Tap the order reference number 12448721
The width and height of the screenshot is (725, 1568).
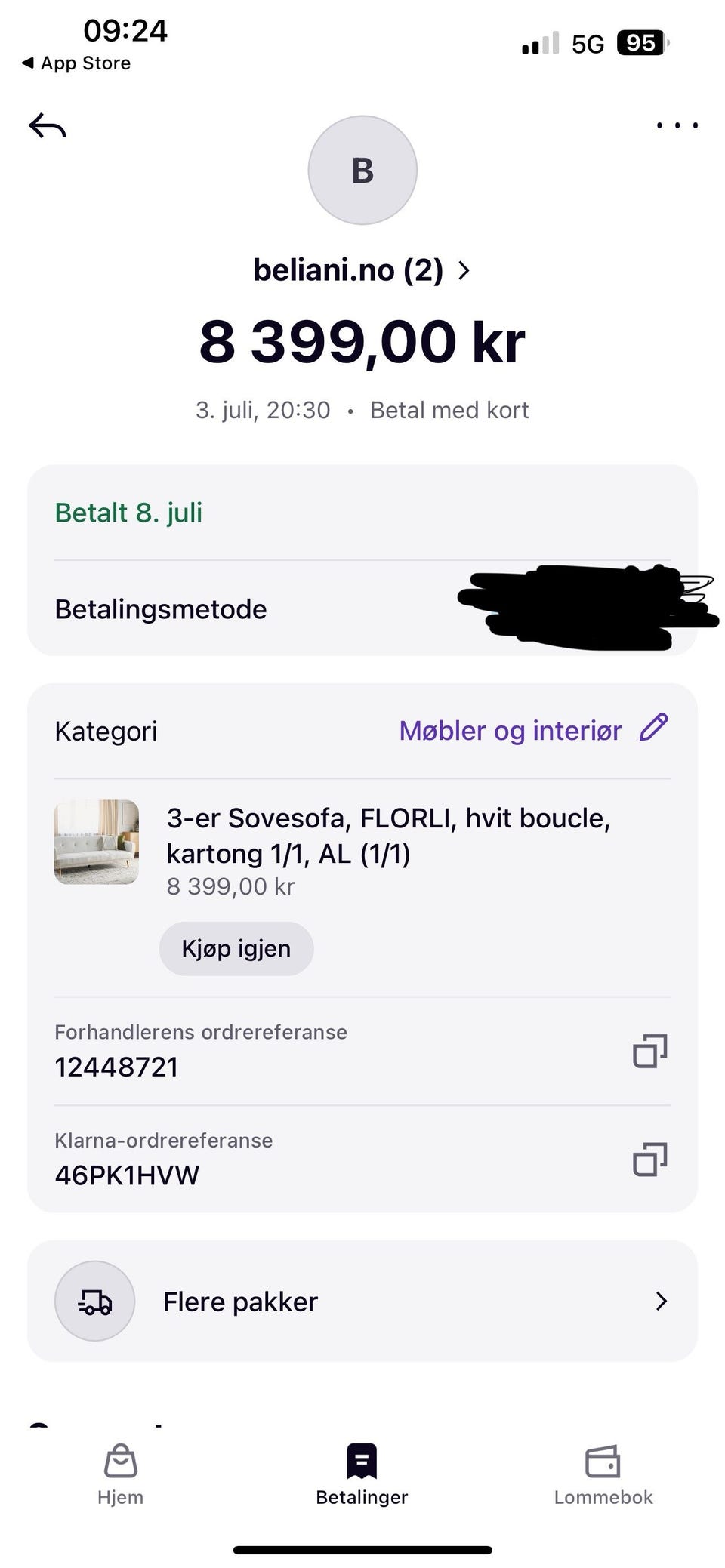pyautogui.click(x=116, y=1067)
